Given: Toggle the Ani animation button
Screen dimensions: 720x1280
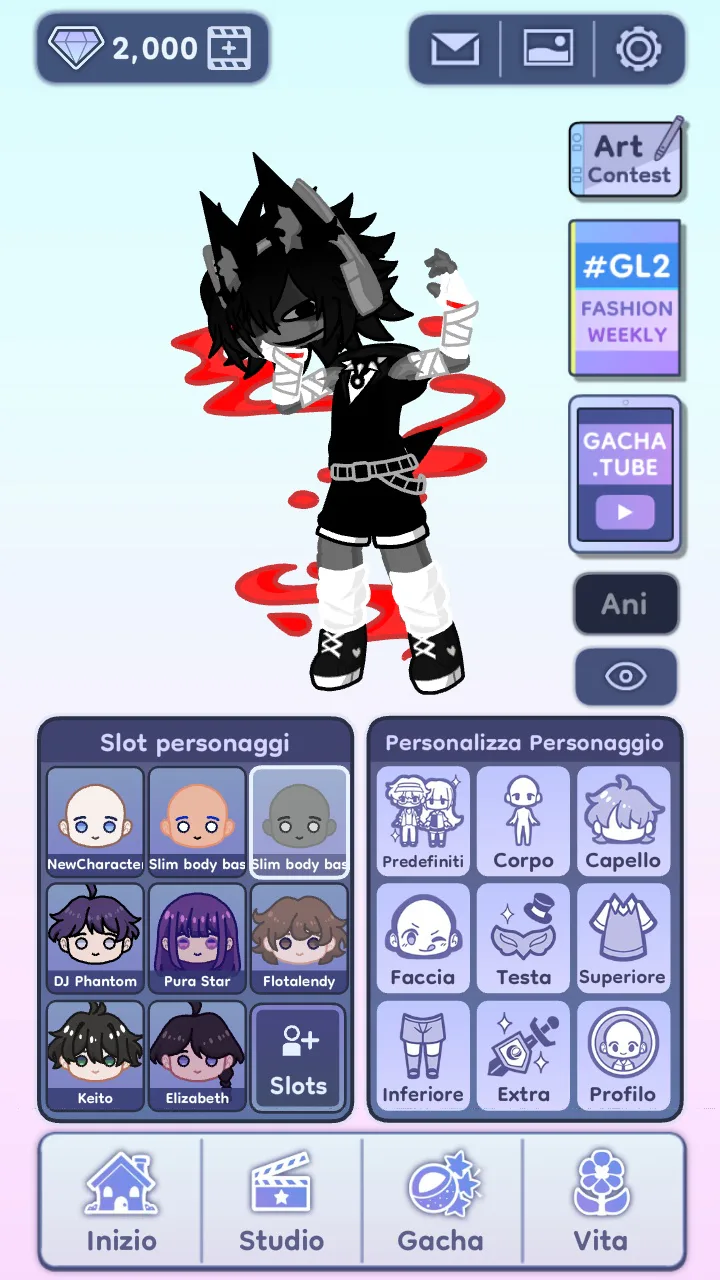Looking at the screenshot, I should tap(625, 604).
